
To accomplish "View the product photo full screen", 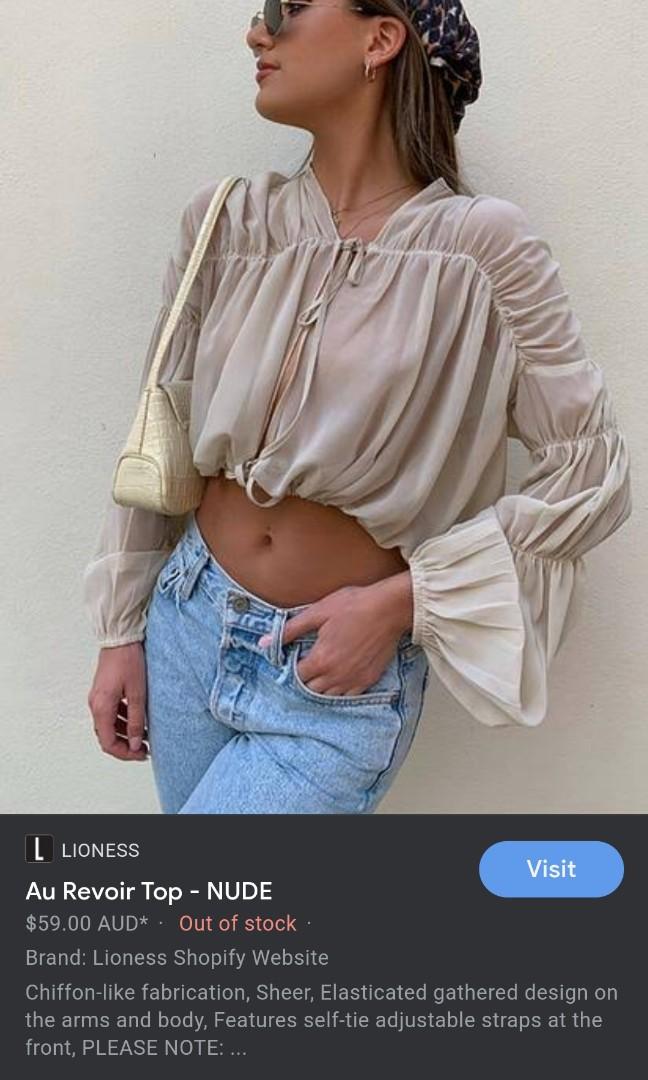I will 324,405.
